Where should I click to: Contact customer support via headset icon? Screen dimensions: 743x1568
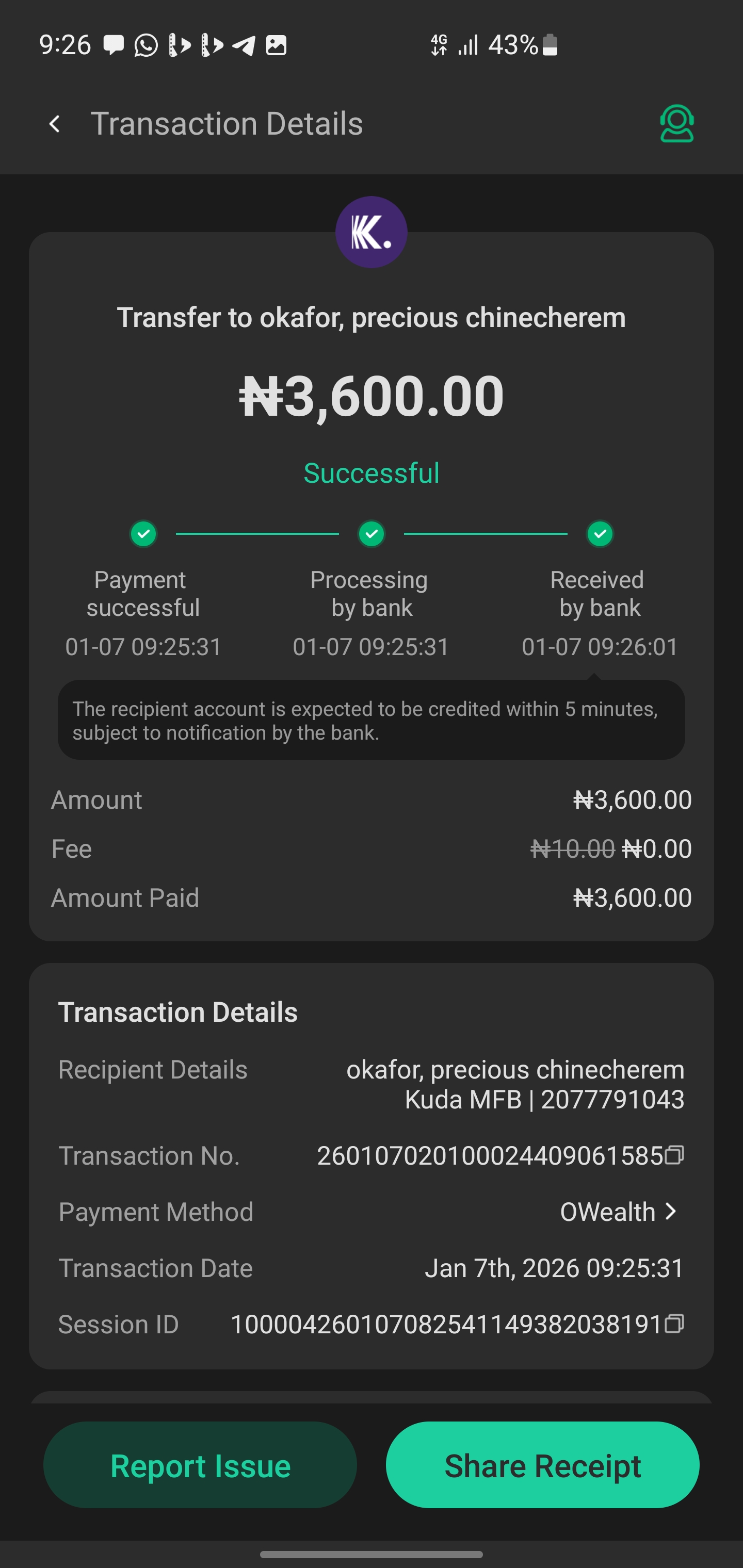point(676,124)
